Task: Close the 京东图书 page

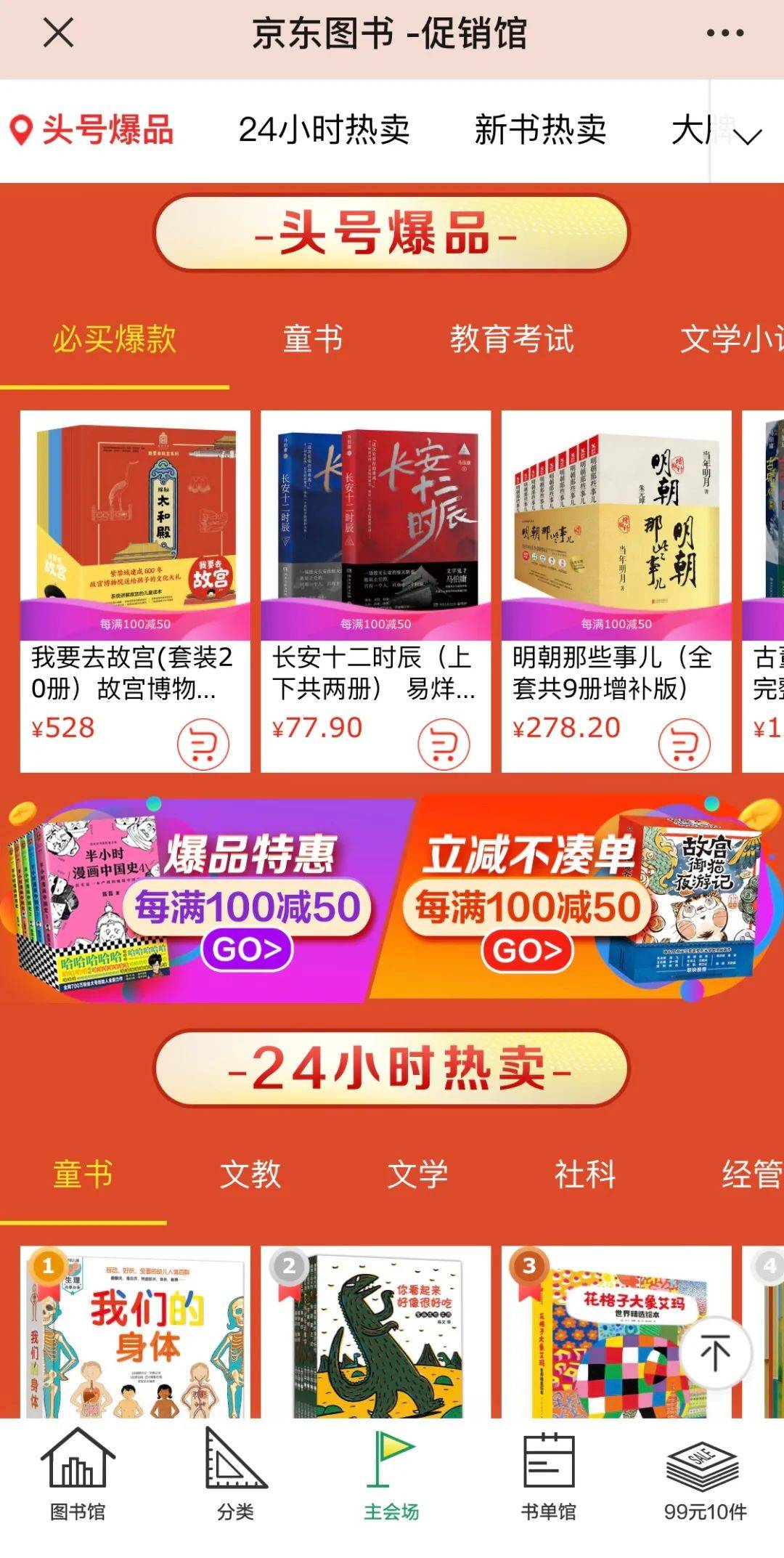Action: pyautogui.click(x=58, y=33)
